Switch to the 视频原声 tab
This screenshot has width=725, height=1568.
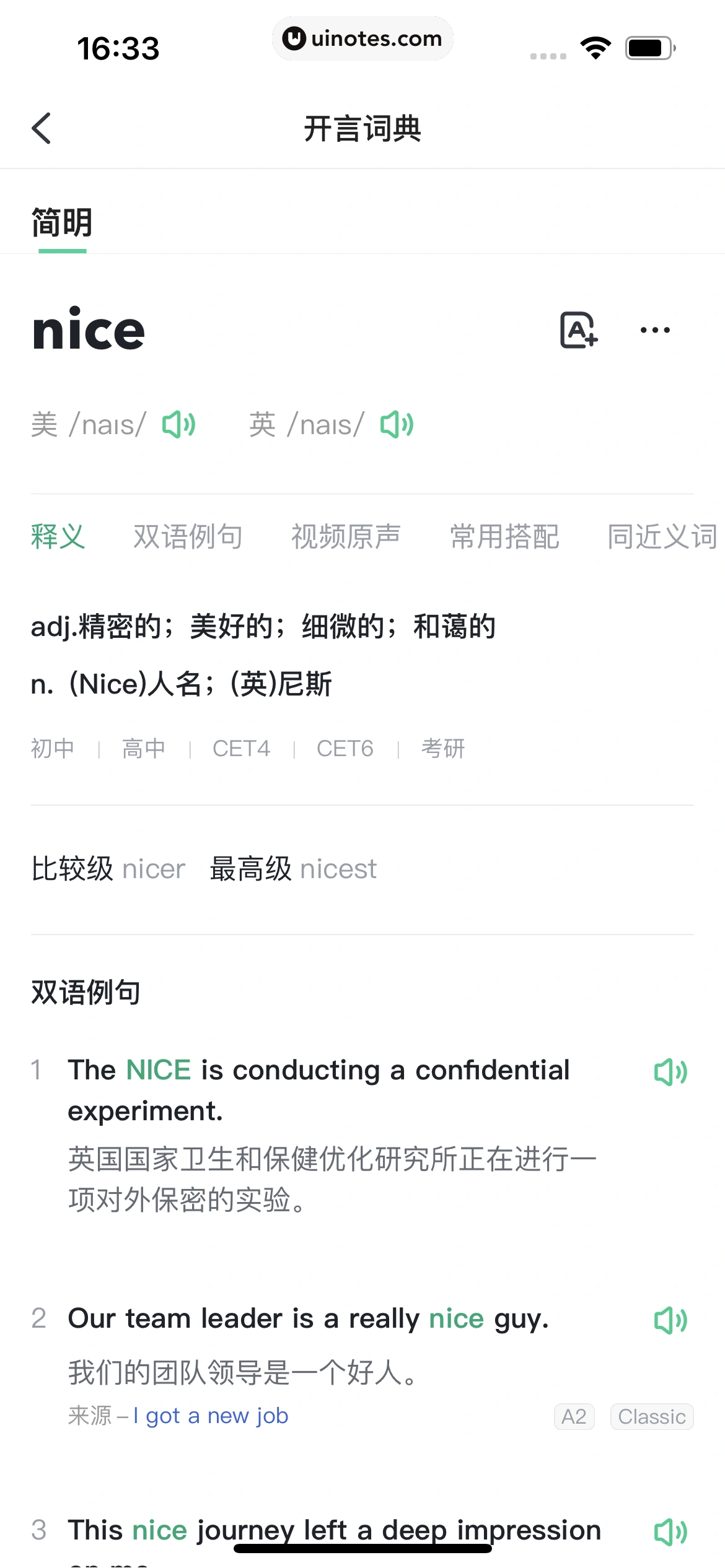[x=346, y=536]
